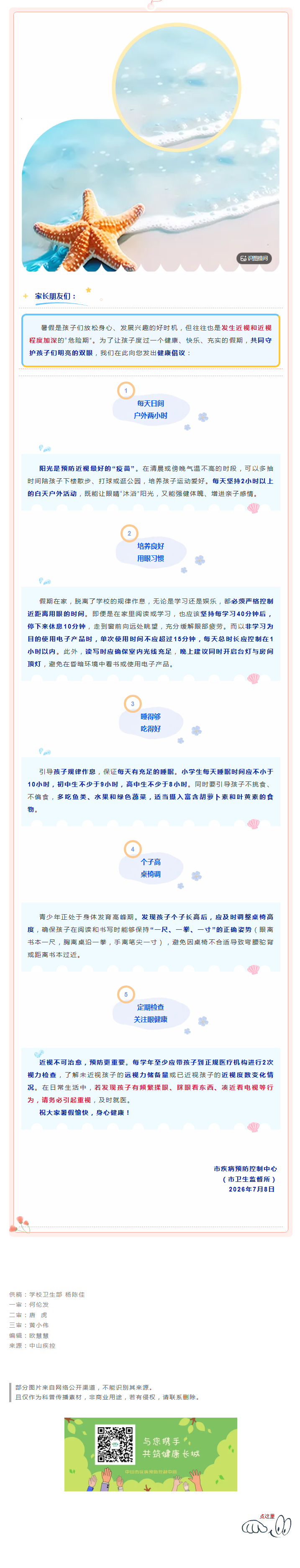300x1568 pixels.
Task: Tap the 识图提问 button on the starfish photo
Action: coord(254,258)
